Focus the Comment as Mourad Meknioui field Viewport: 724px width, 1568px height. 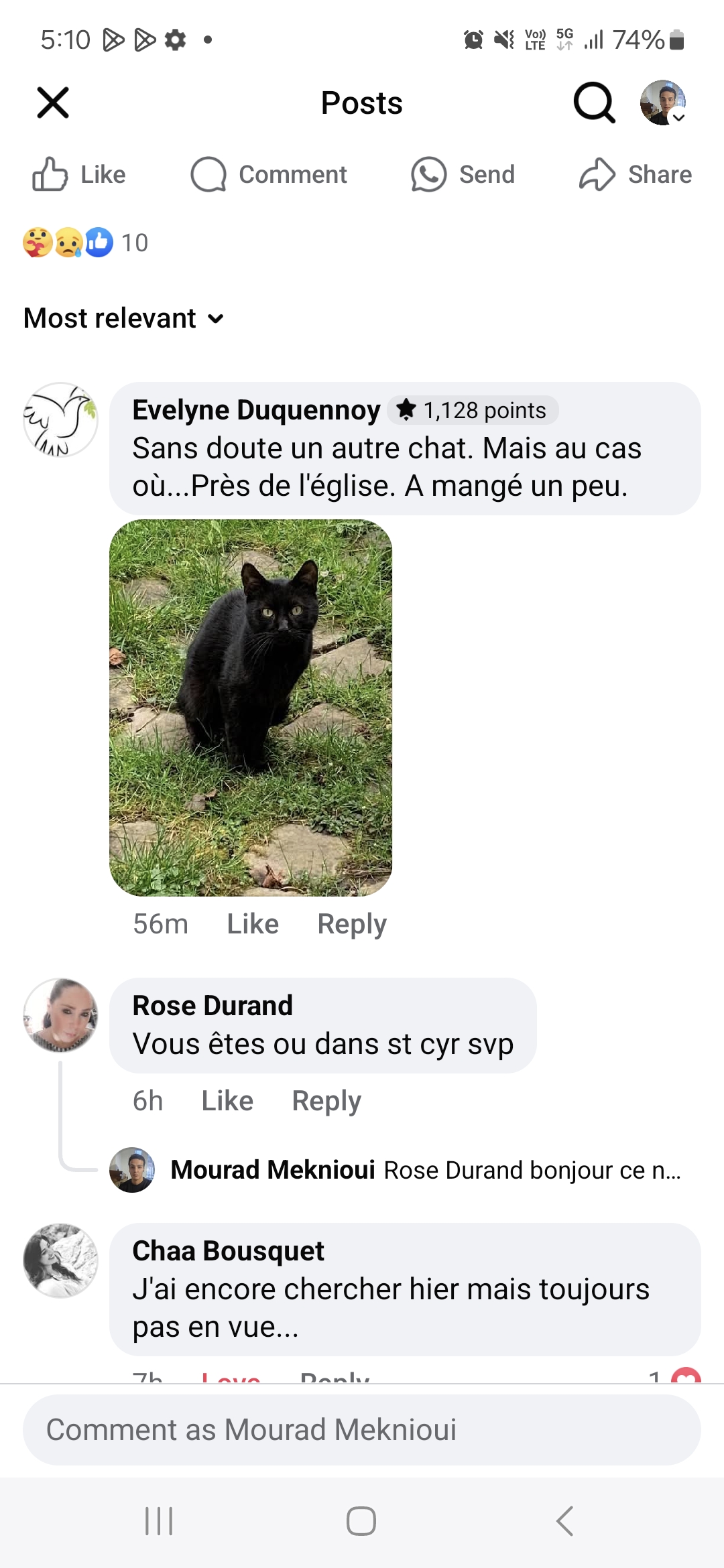click(x=362, y=1430)
